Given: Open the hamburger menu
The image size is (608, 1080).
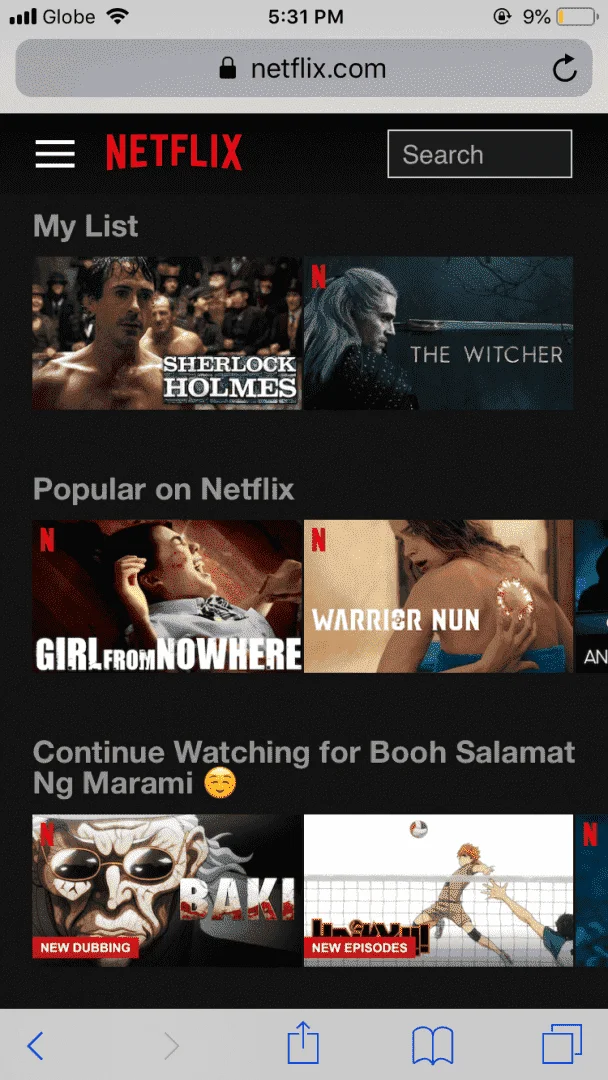Looking at the screenshot, I should (x=55, y=154).
